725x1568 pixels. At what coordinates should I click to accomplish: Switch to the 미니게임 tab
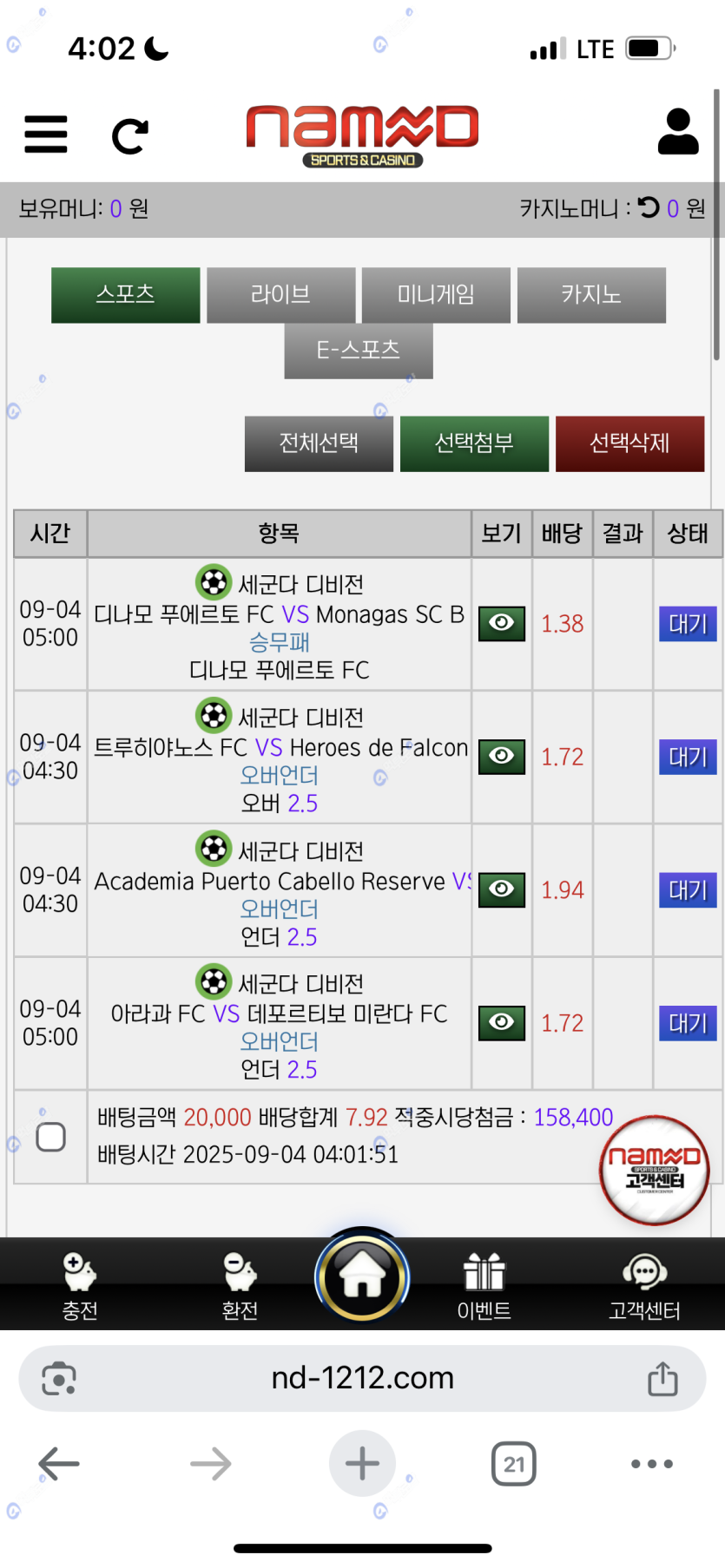(436, 295)
